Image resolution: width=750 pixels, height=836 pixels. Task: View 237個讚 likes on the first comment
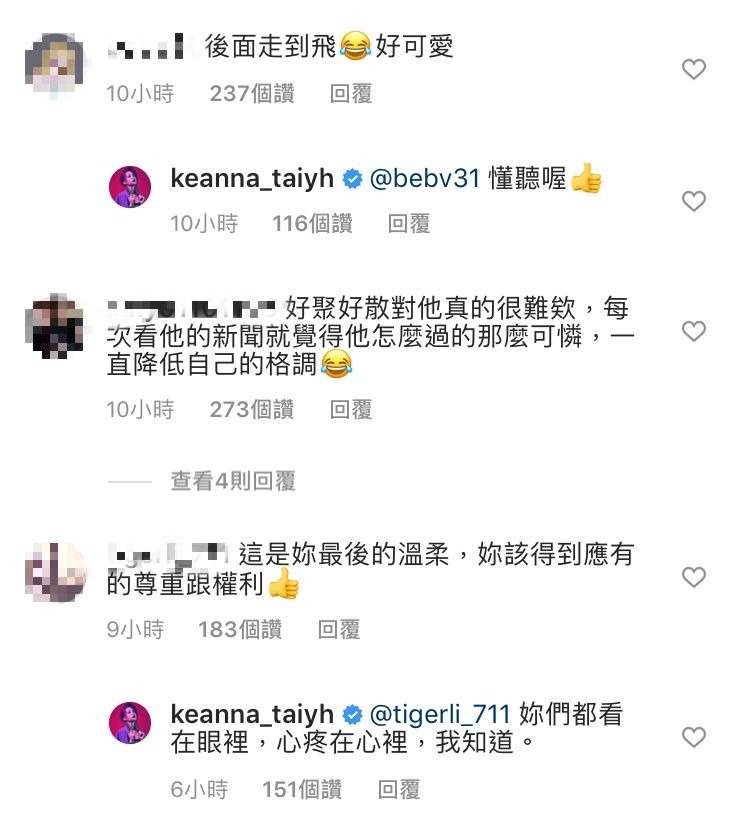251,94
